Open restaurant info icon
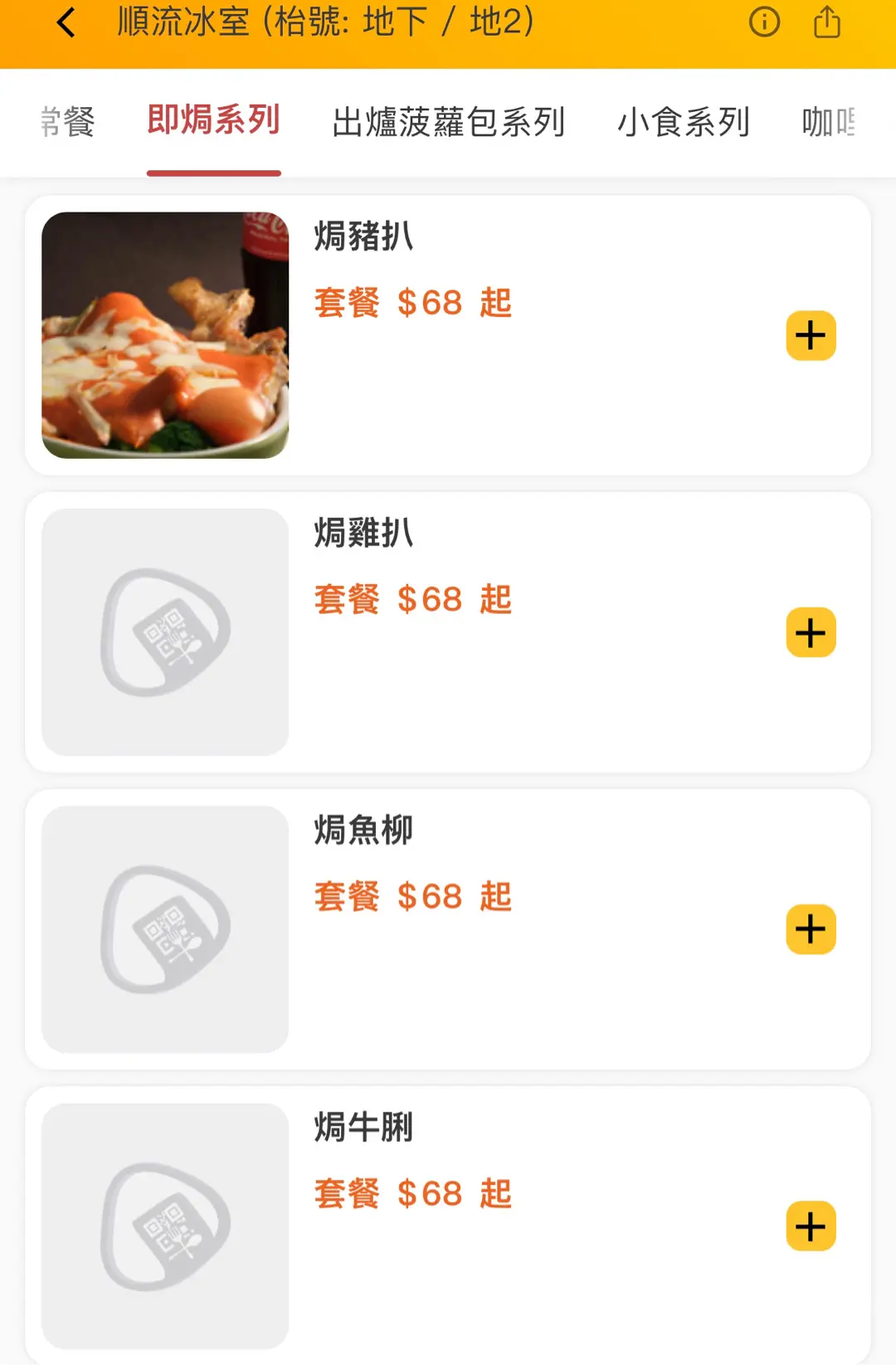This screenshot has width=896, height=1365. pos(764,22)
